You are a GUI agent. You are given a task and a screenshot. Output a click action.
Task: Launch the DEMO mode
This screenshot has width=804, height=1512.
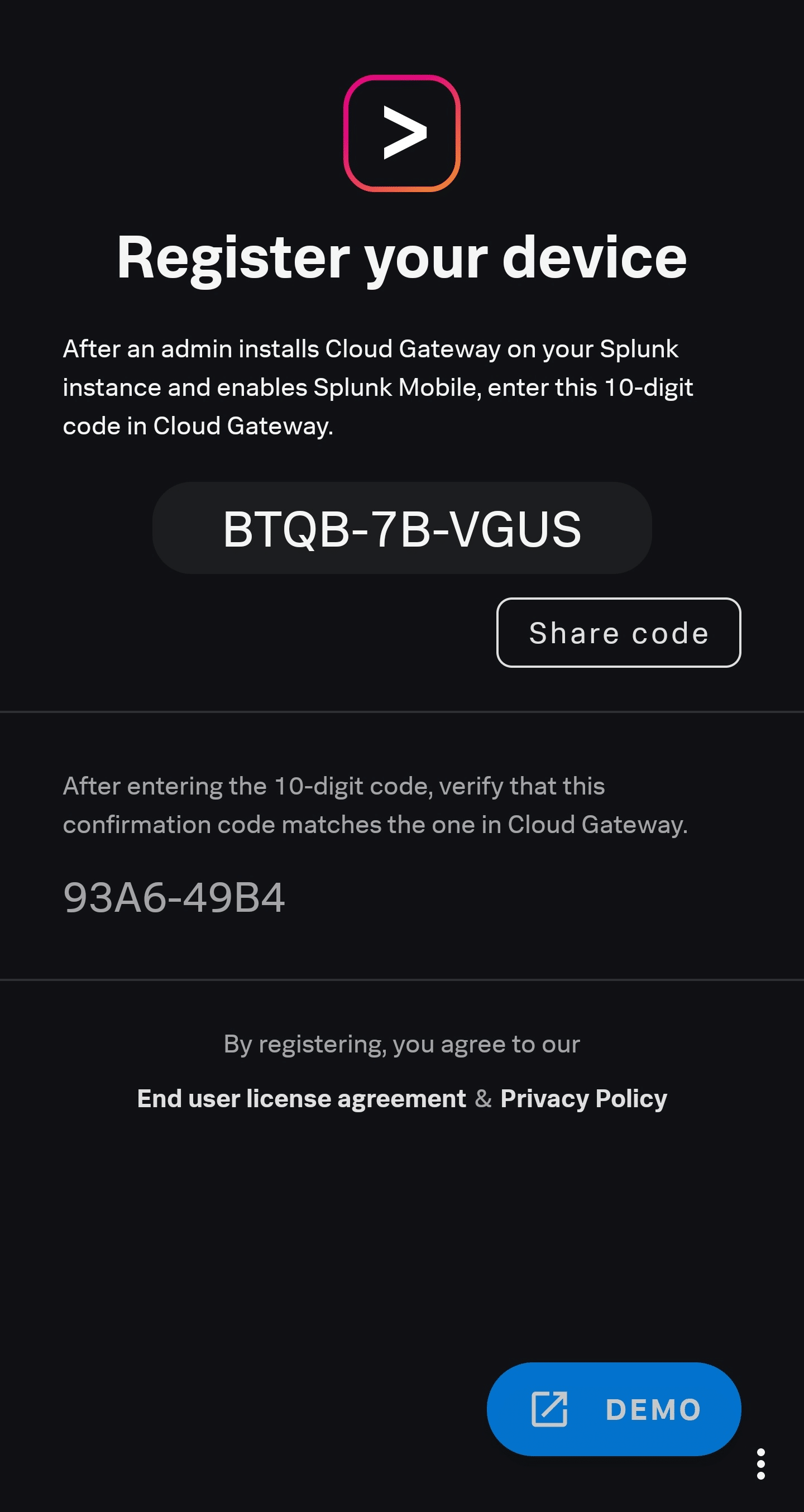tap(614, 1409)
